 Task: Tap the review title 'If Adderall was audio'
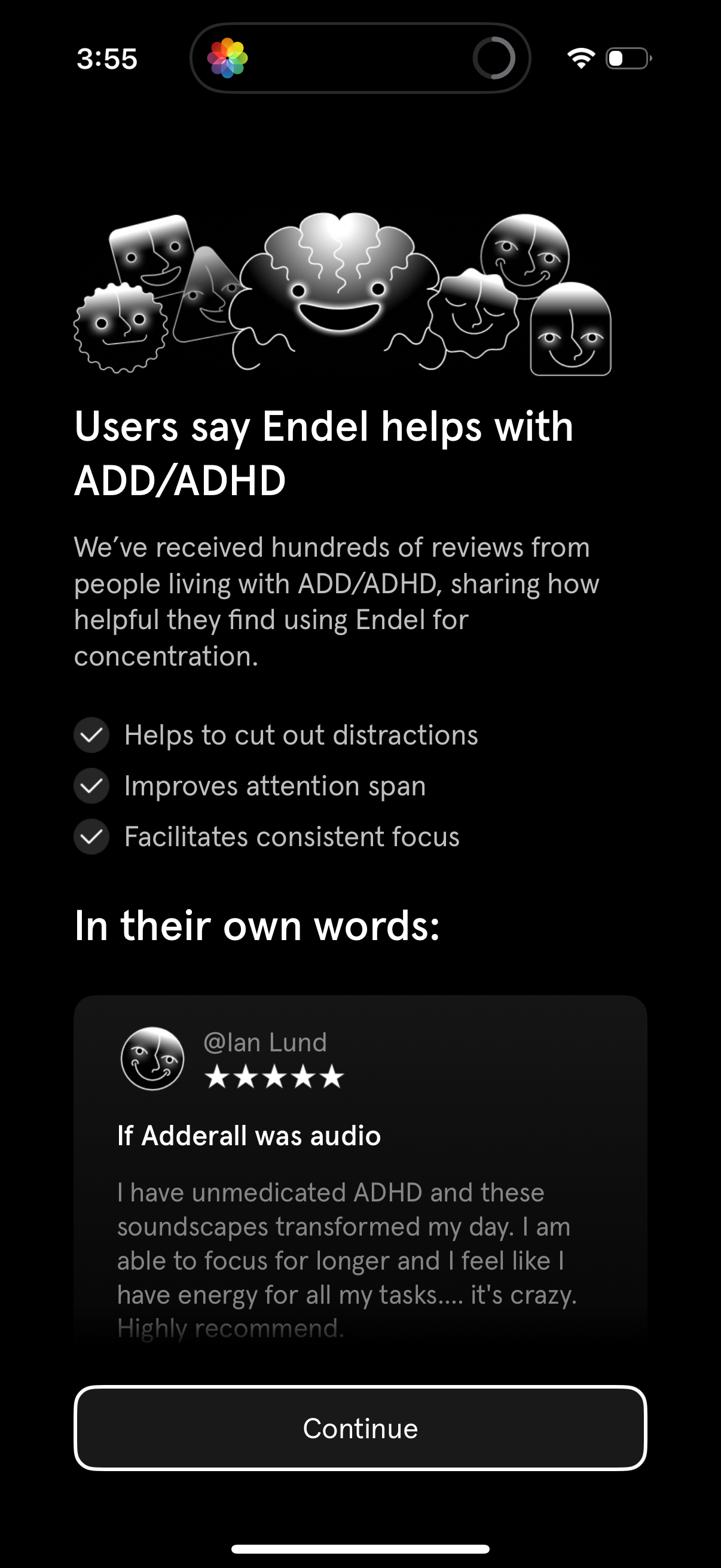[248, 1136]
